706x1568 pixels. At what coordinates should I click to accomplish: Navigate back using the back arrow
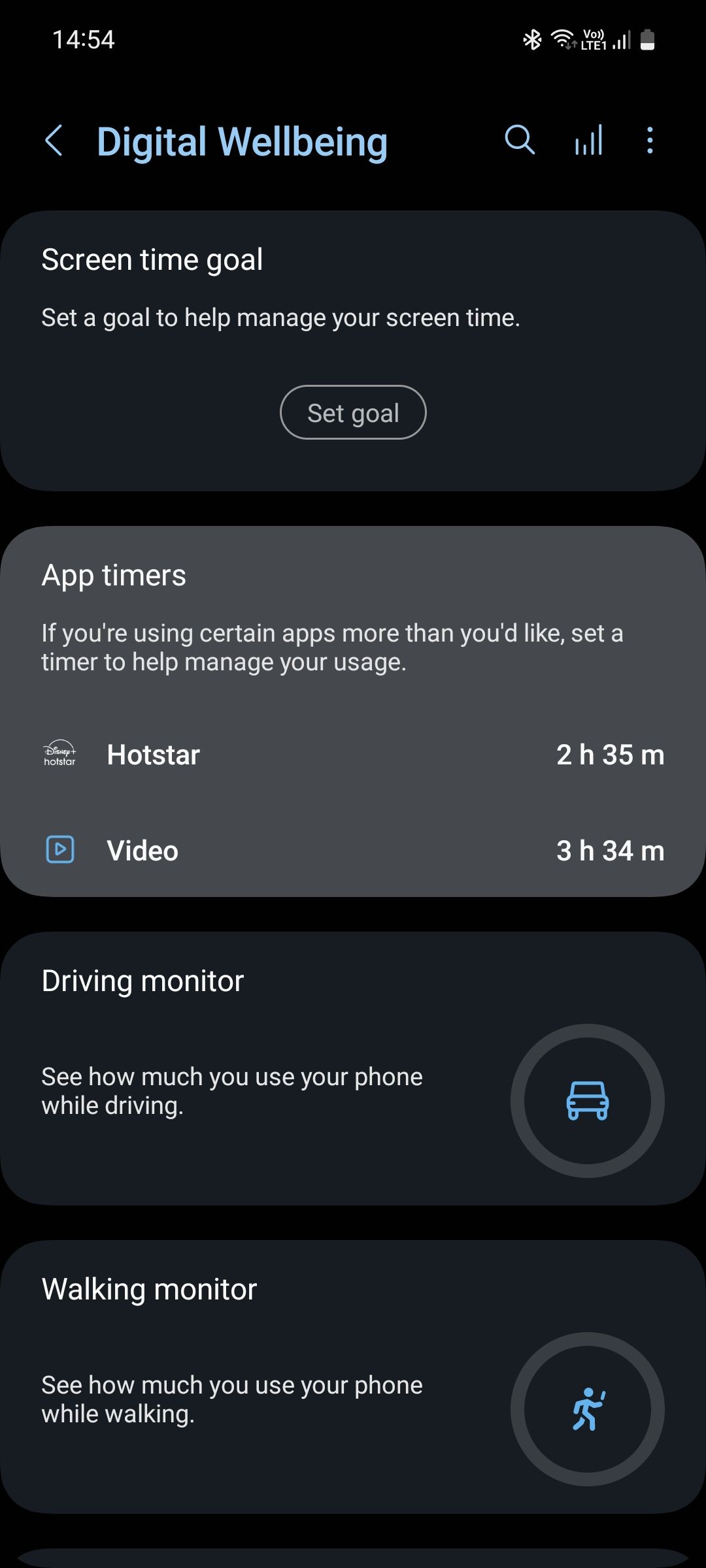pyautogui.click(x=55, y=140)
